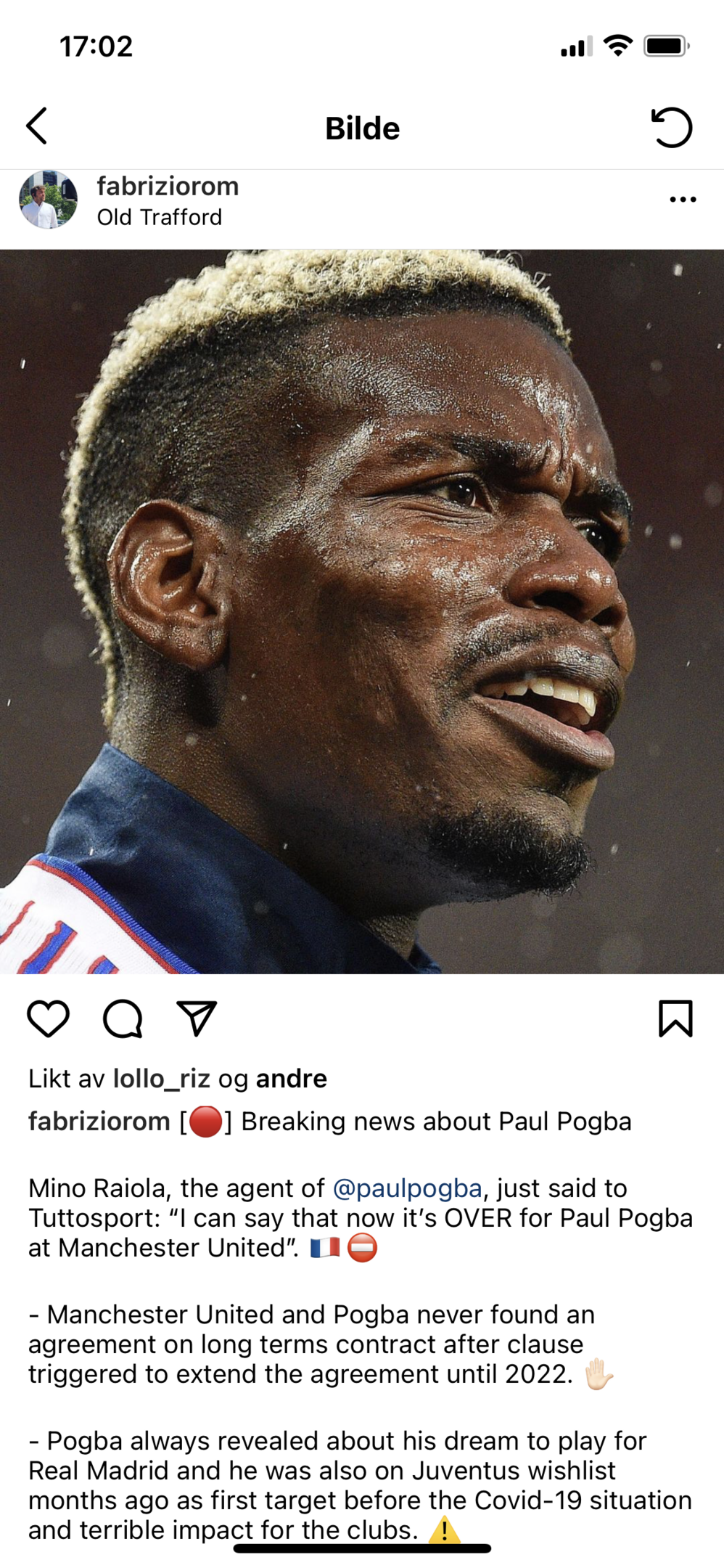Go back using the top-left arrow

click(x=37, y=126)
